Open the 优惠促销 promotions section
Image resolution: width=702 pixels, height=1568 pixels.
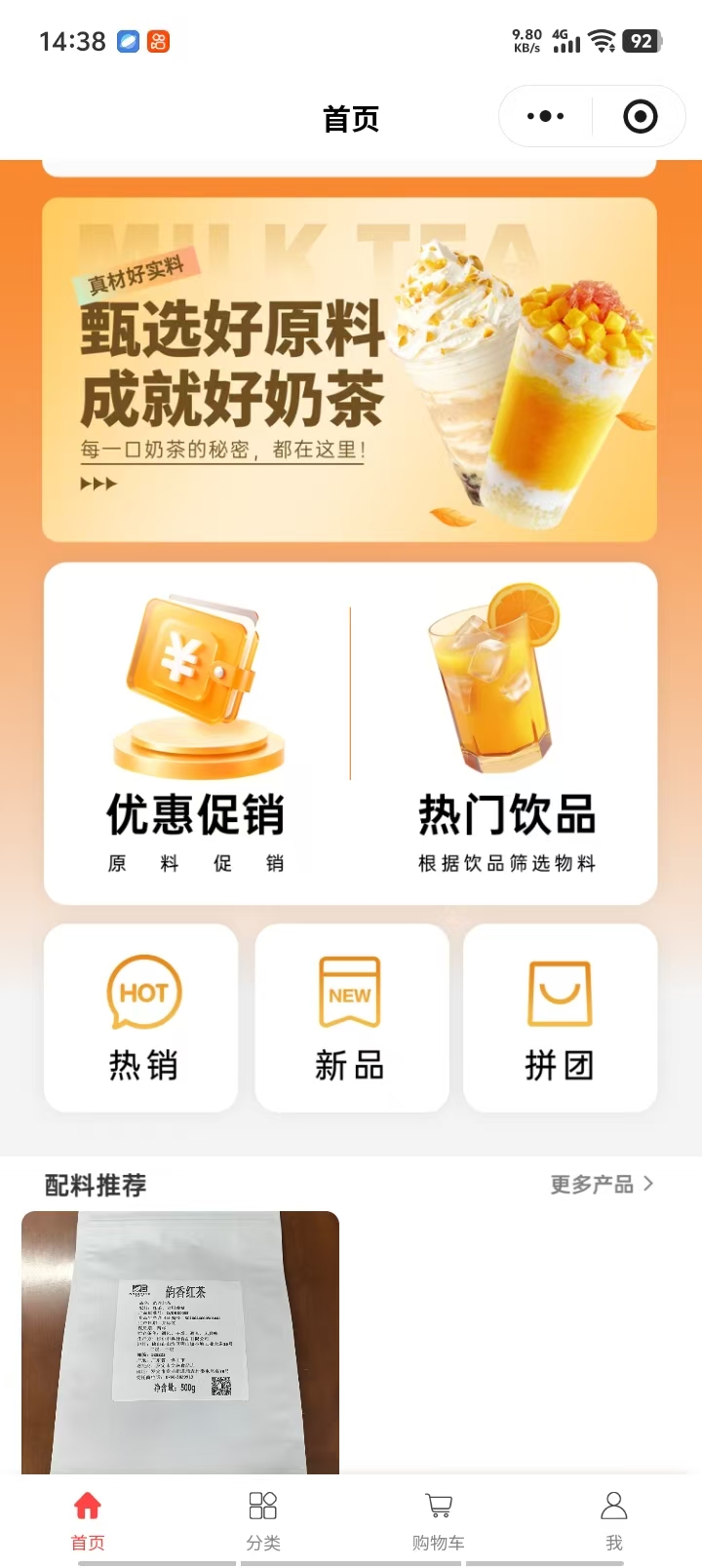pyautogui.click(x=196, y=733)
